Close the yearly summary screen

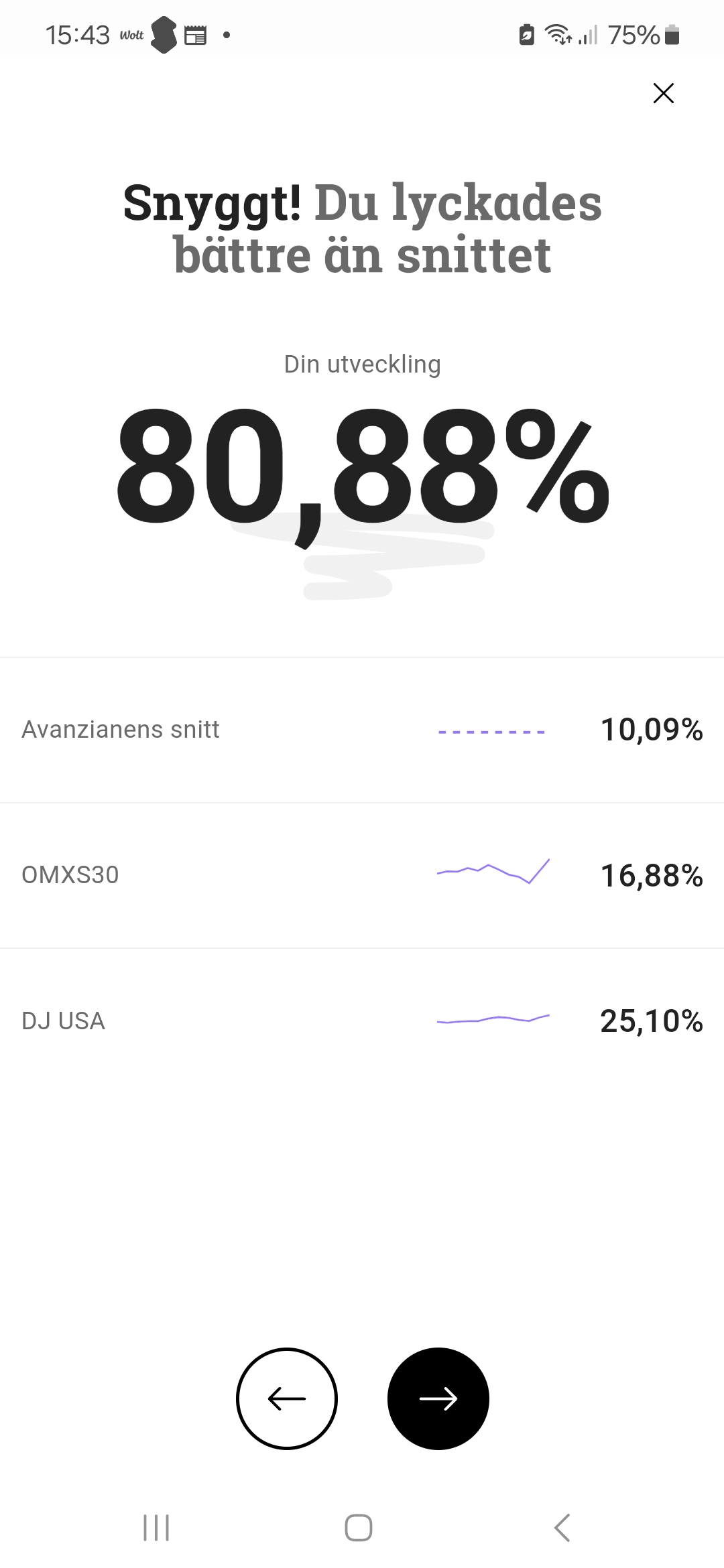[663, 93]
